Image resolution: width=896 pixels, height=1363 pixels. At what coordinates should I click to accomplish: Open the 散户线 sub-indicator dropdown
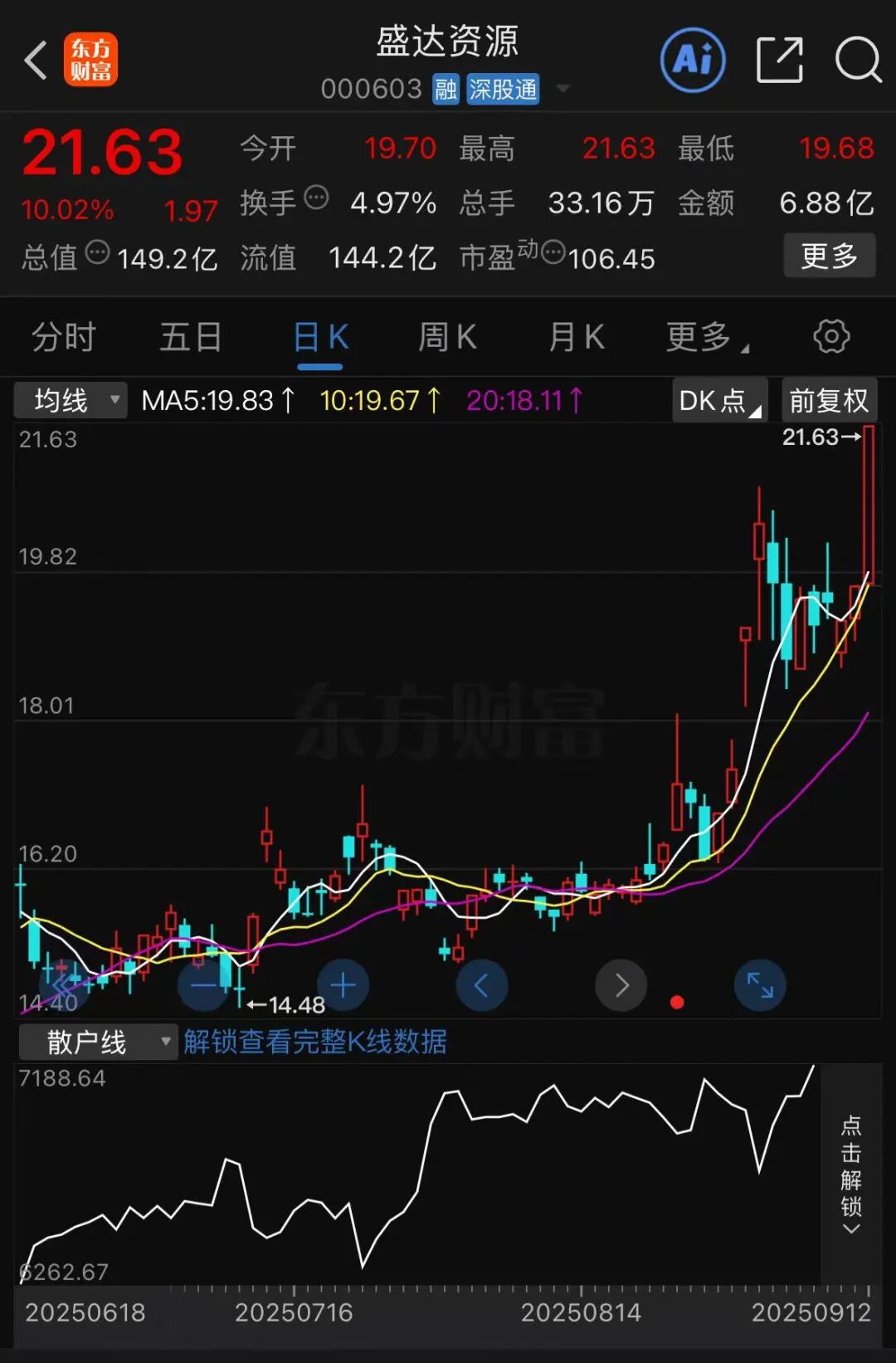(x=98, y=1042)
